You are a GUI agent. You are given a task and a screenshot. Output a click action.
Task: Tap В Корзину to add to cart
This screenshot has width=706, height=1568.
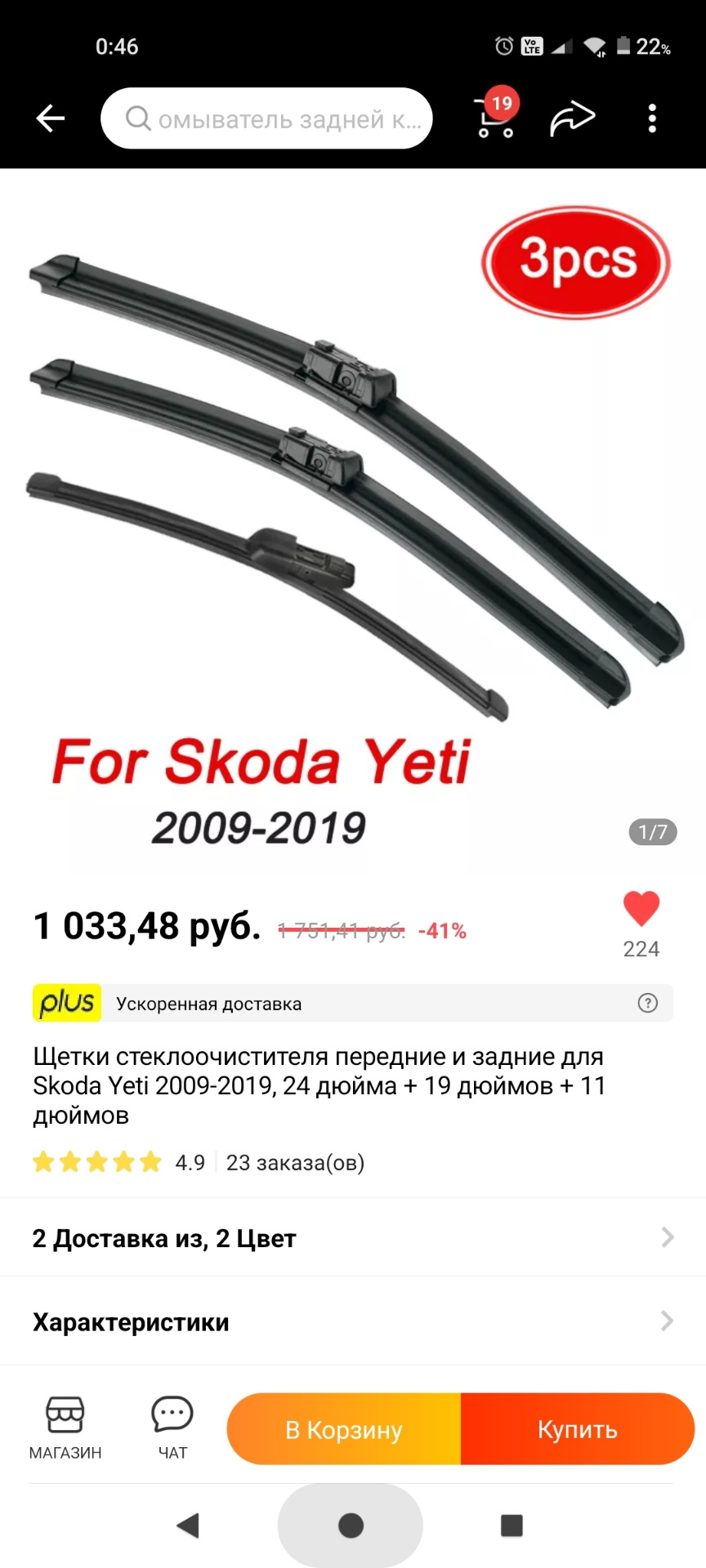pos(344,1429)
